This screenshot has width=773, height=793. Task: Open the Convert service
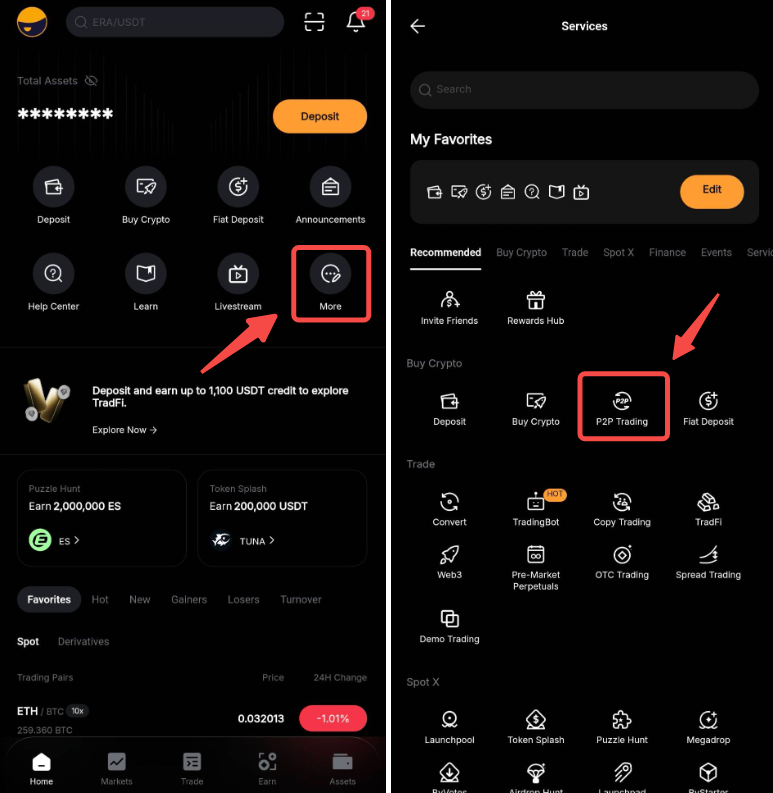pyautogui.click(x=449, y=509)
